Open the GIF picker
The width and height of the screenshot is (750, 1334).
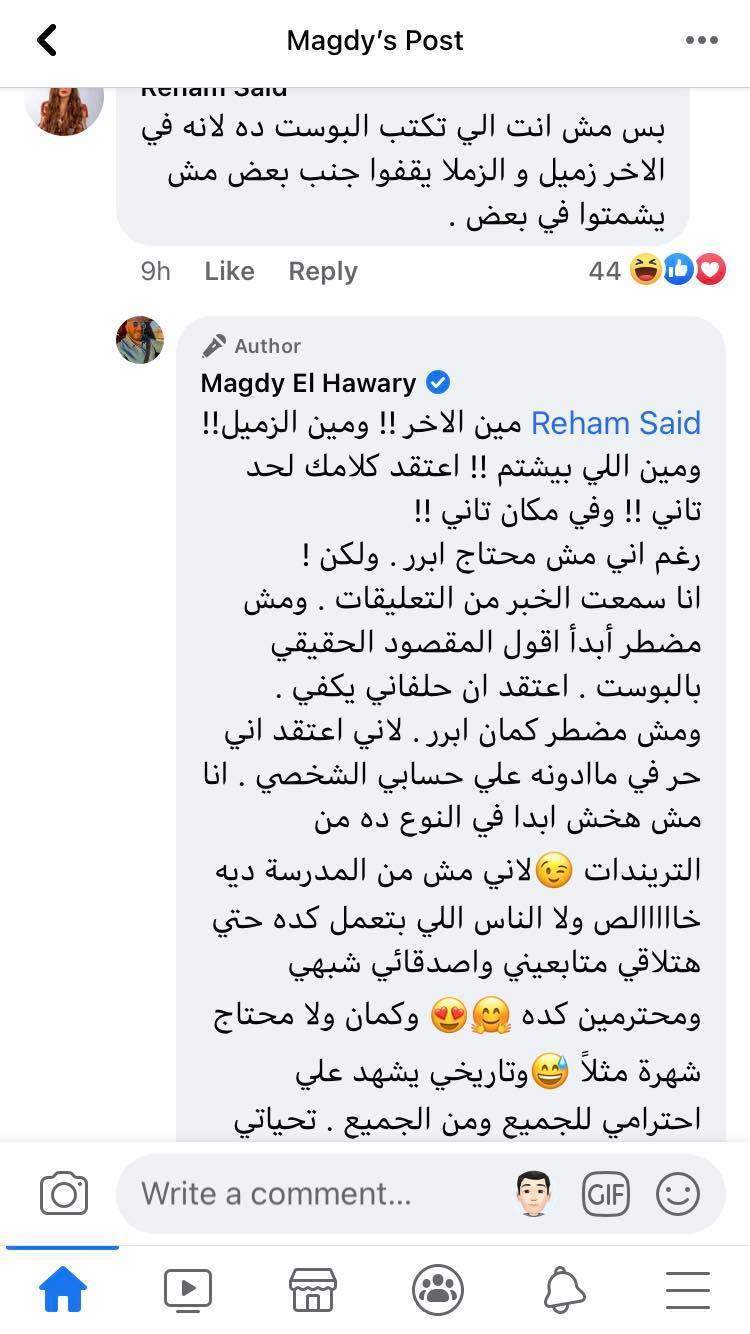(x=606, y=1194)
